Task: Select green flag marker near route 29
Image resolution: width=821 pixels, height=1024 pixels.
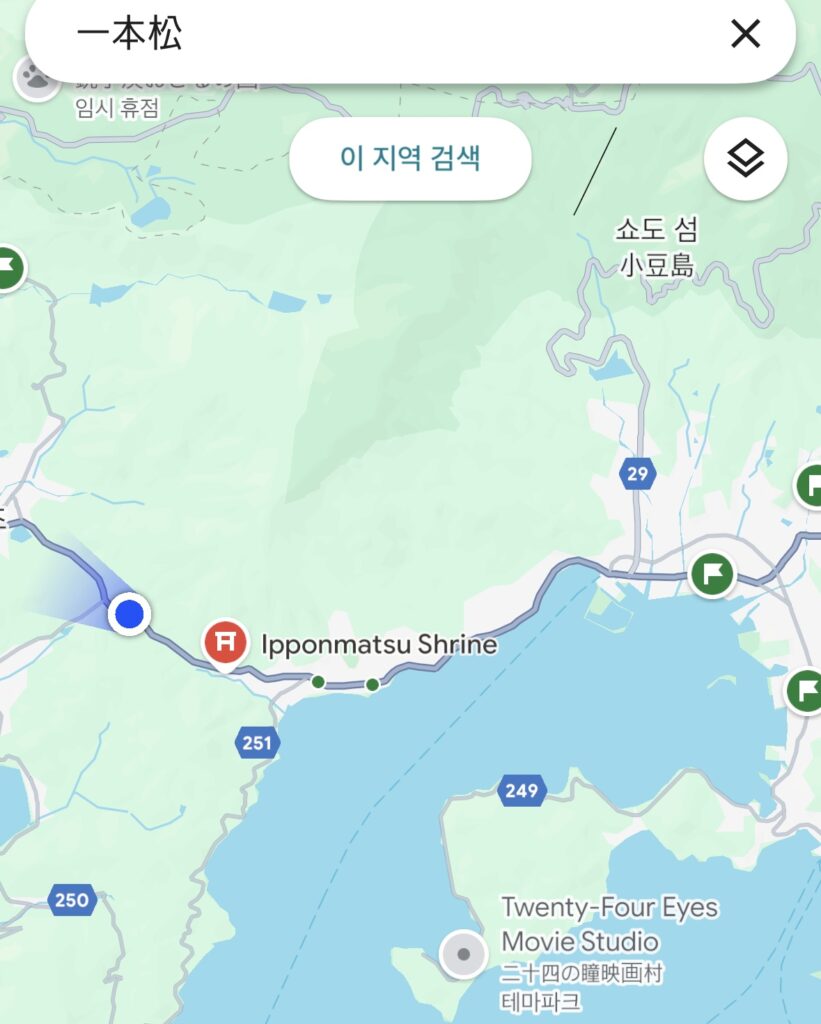Action: [712, 574]
